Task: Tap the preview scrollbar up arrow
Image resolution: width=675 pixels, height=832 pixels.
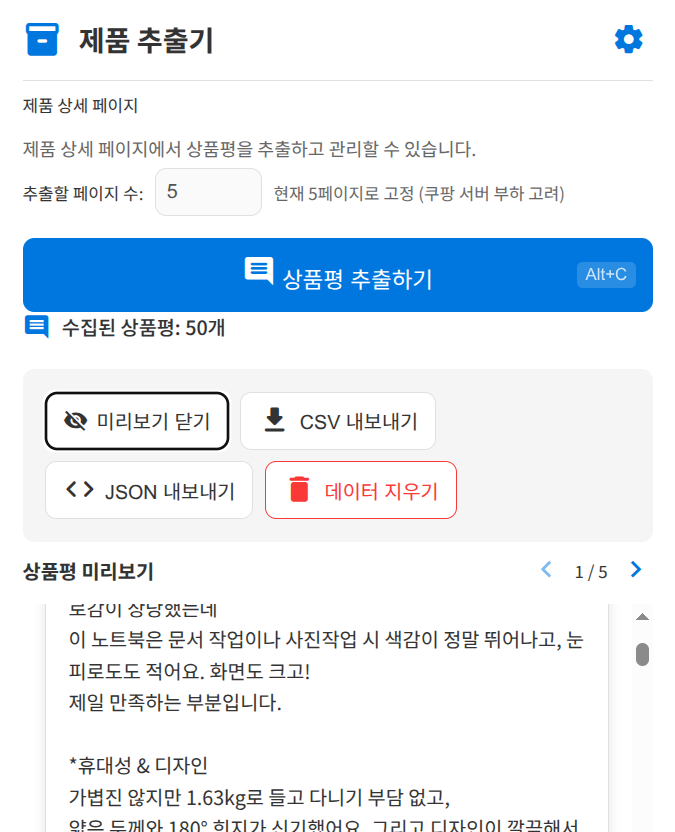Action: pyautogui.click(x=643, y=617)
